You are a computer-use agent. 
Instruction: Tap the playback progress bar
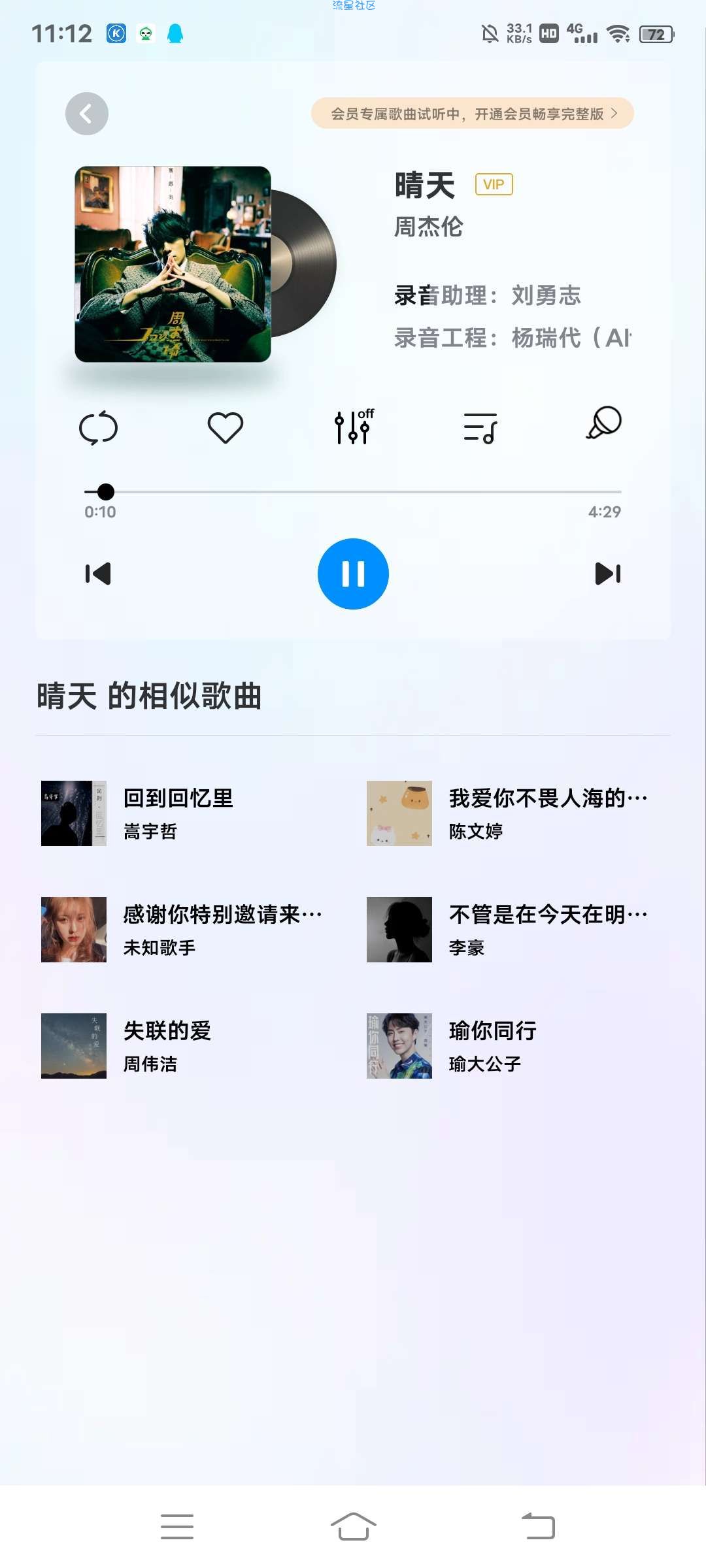click(x=353, y=491)
